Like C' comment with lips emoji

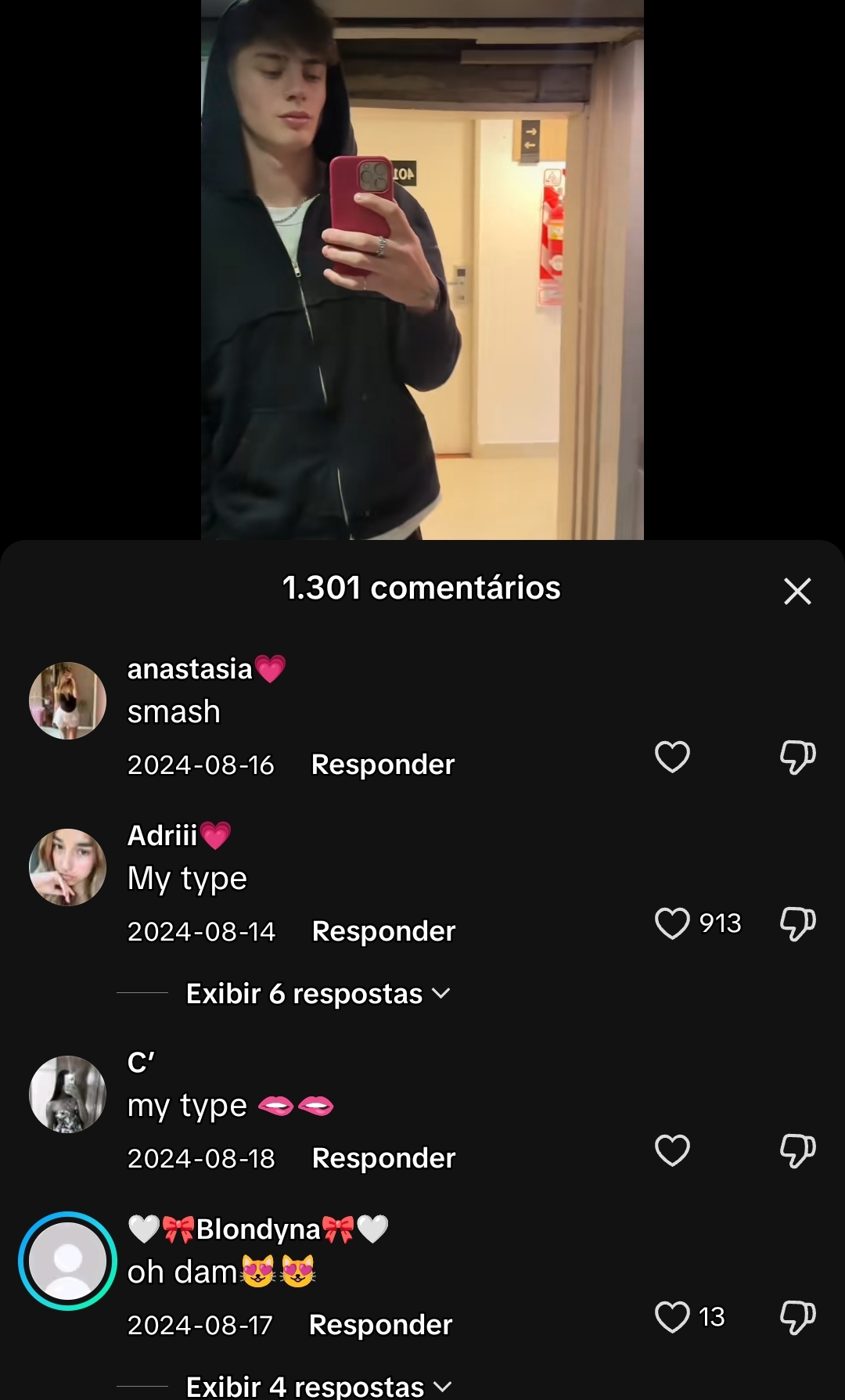[672, 1150]
